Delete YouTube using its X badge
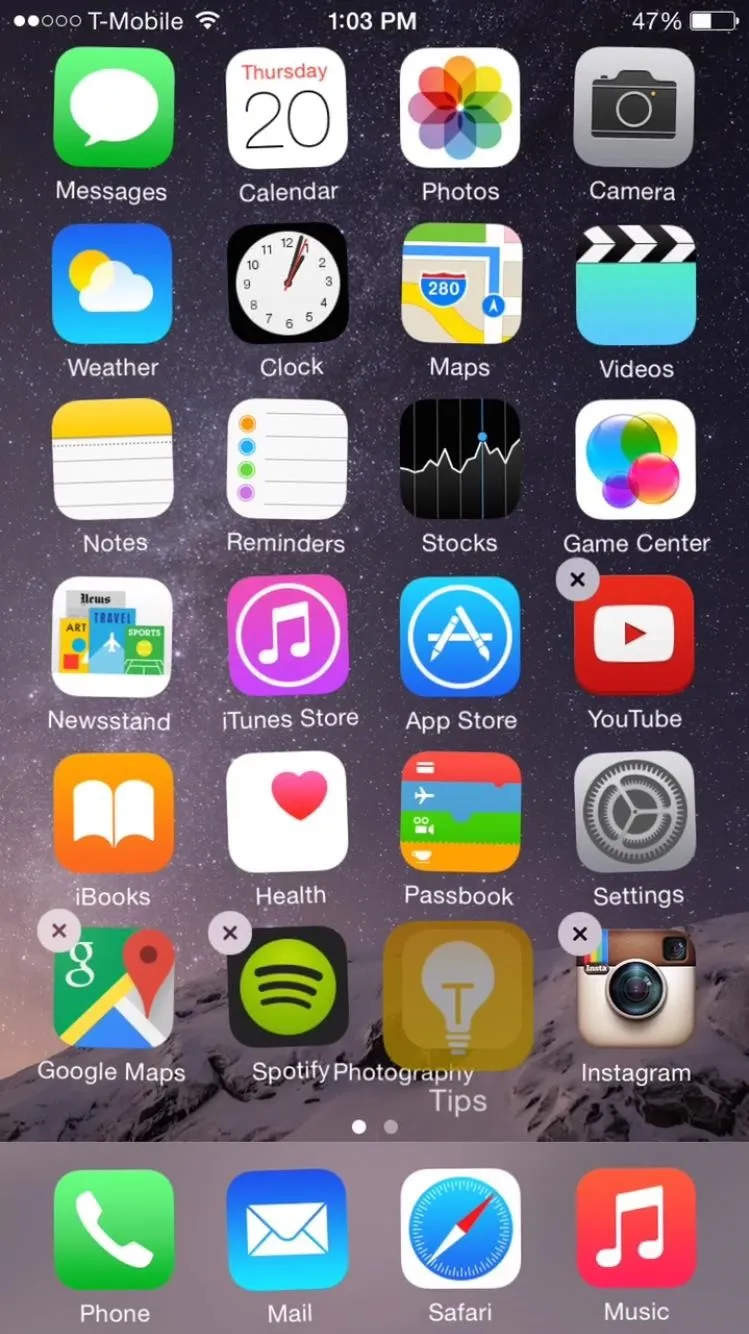749x1334 pixels. [x=577, y=579]
